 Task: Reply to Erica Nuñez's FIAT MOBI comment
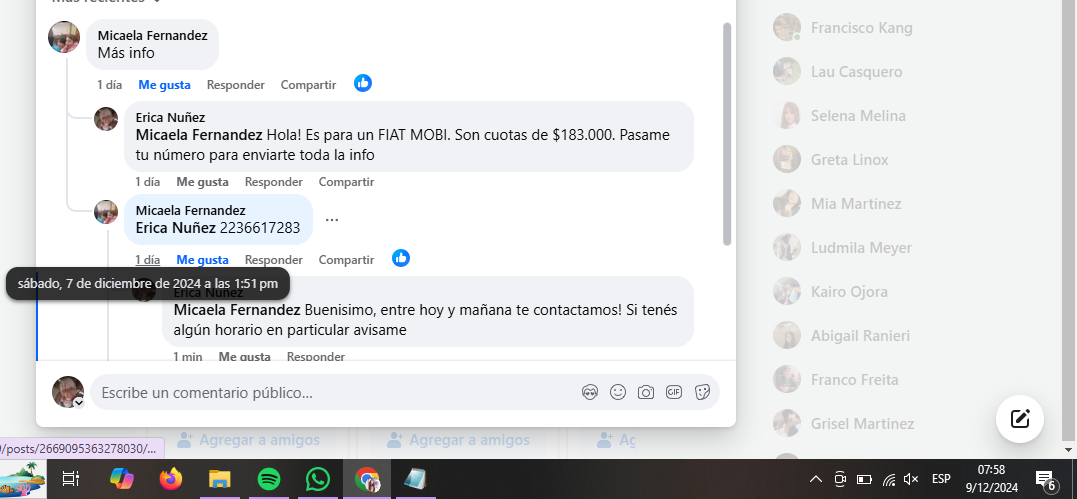point(273,182)
